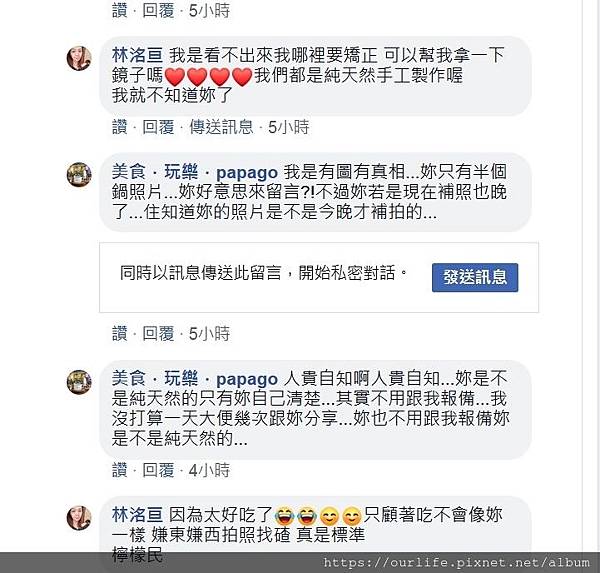Tap 發送訊息 to start a private conversation

[475, 277]
